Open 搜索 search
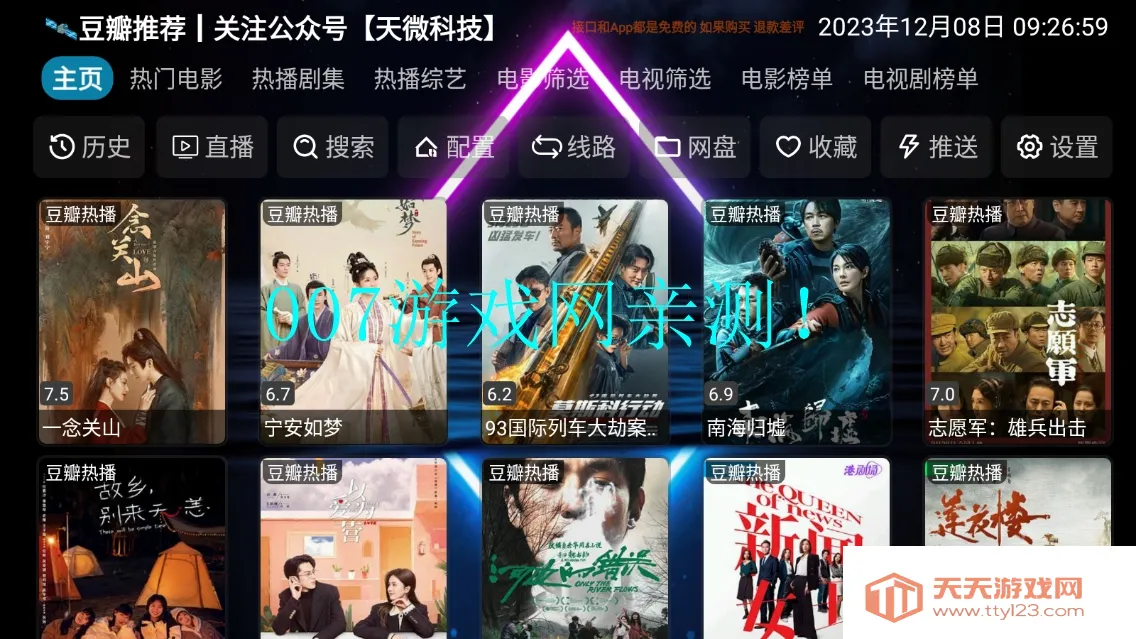This screenshot has width=1136, height=639. pyautogui.click(x=333, y=147)
